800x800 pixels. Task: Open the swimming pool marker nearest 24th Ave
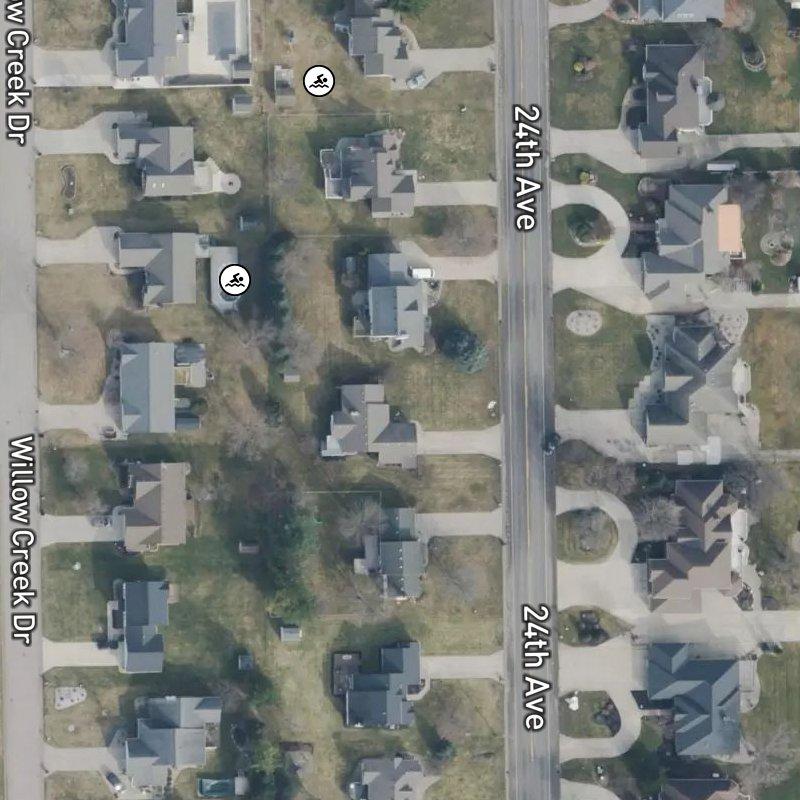coord(319,82)
